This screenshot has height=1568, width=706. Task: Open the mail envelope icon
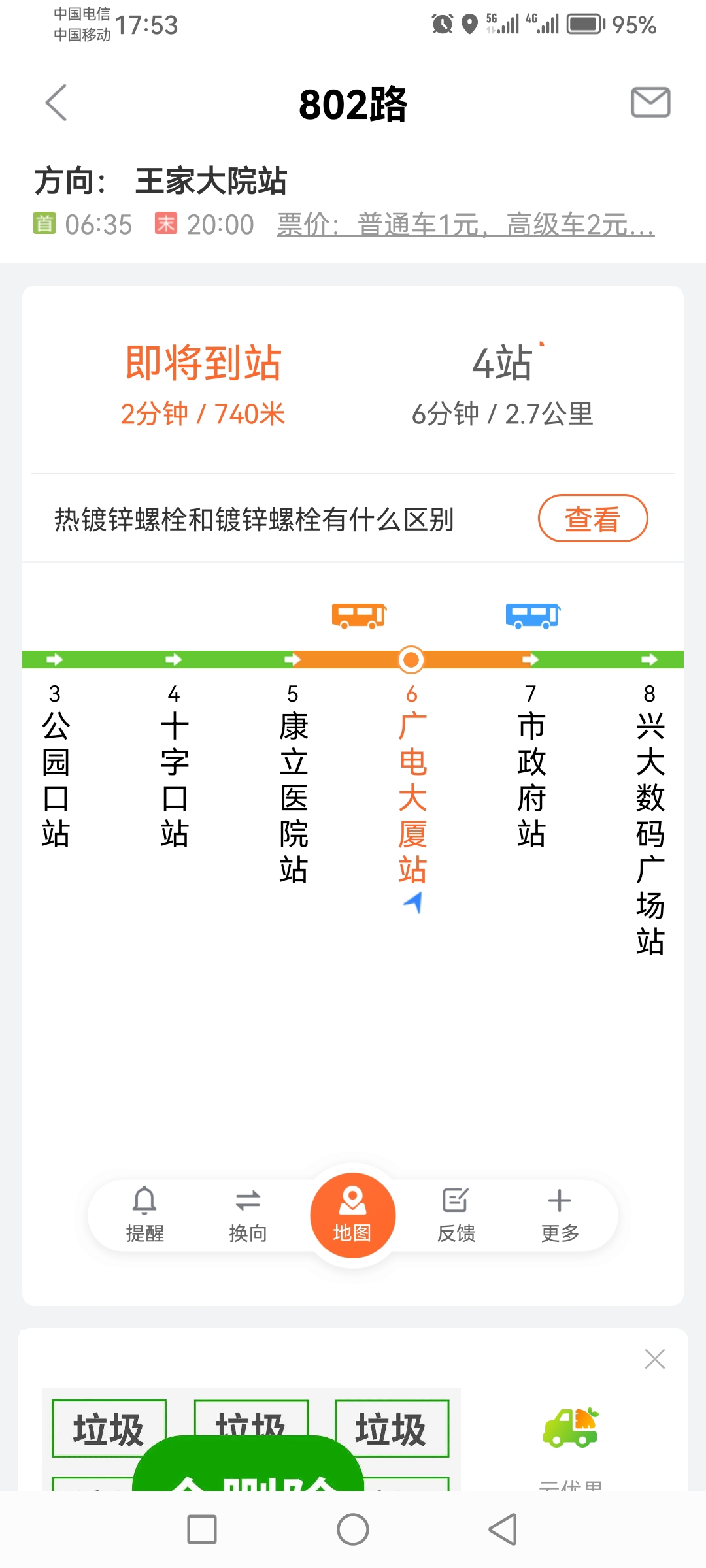650,103
